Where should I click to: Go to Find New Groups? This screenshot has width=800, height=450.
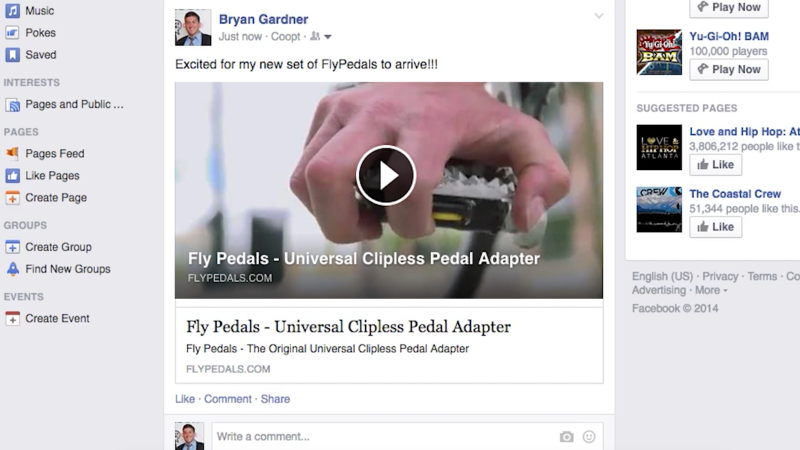(67, 269)
